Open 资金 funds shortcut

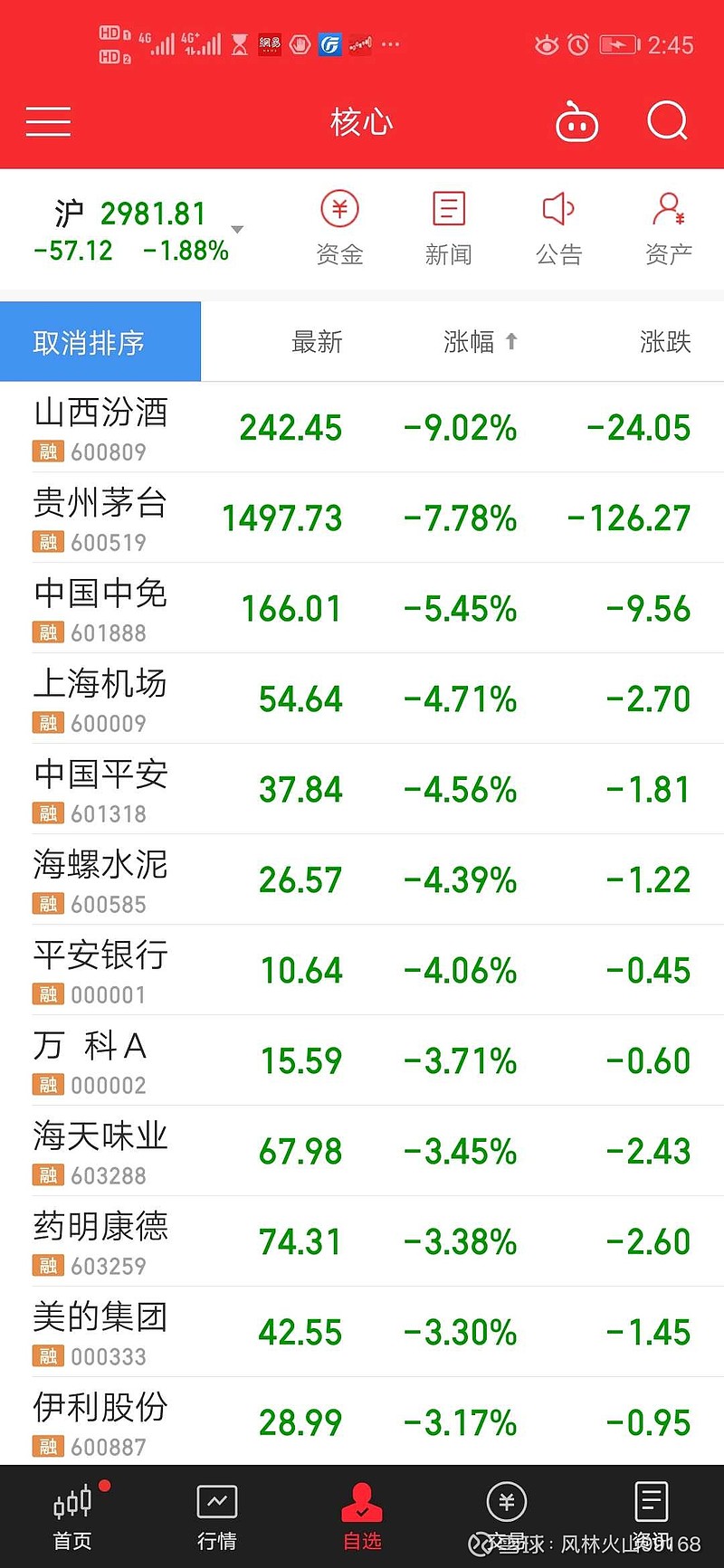339,229
